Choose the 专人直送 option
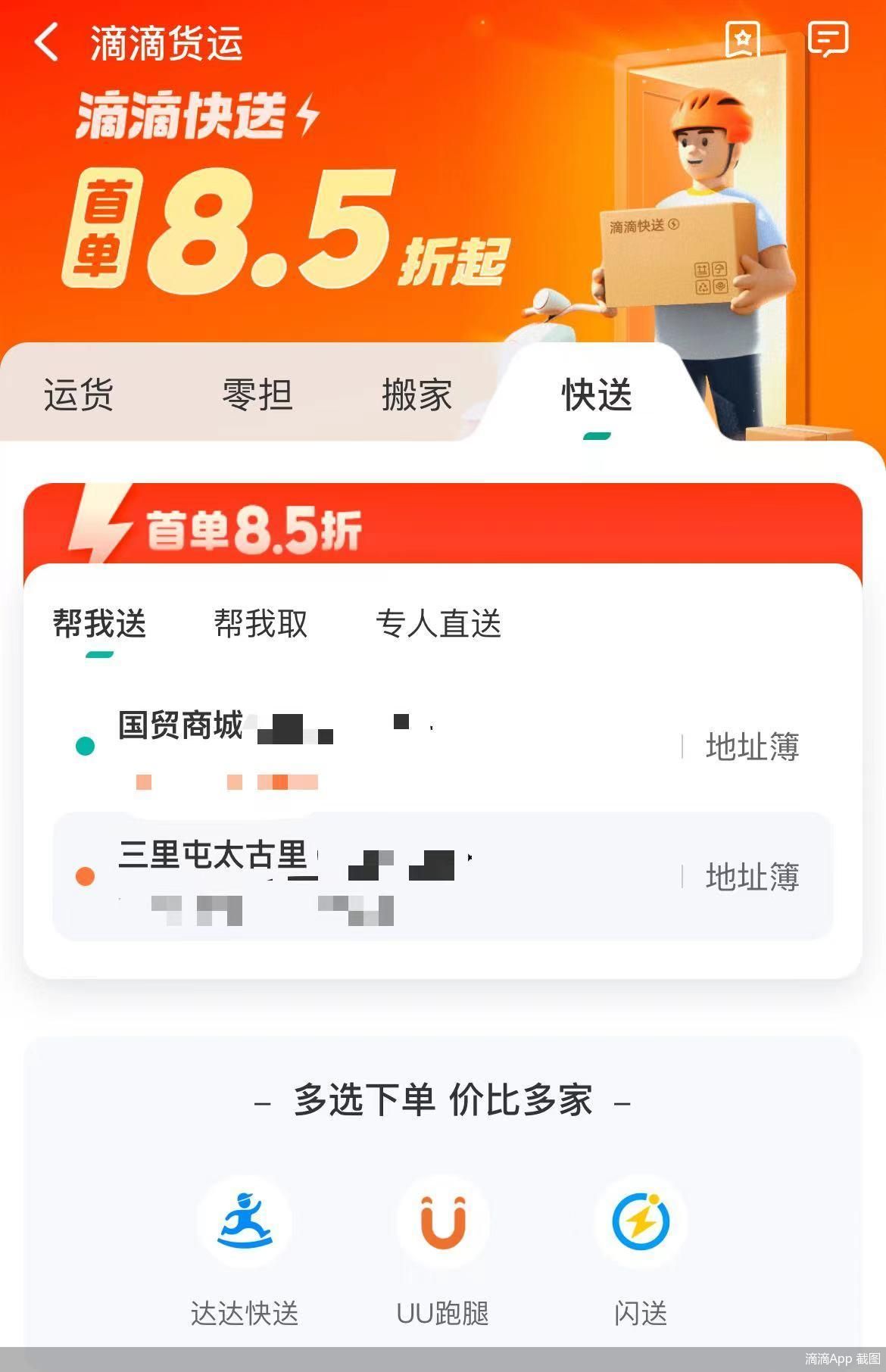 pyautogui.click(x=438, y=625)
